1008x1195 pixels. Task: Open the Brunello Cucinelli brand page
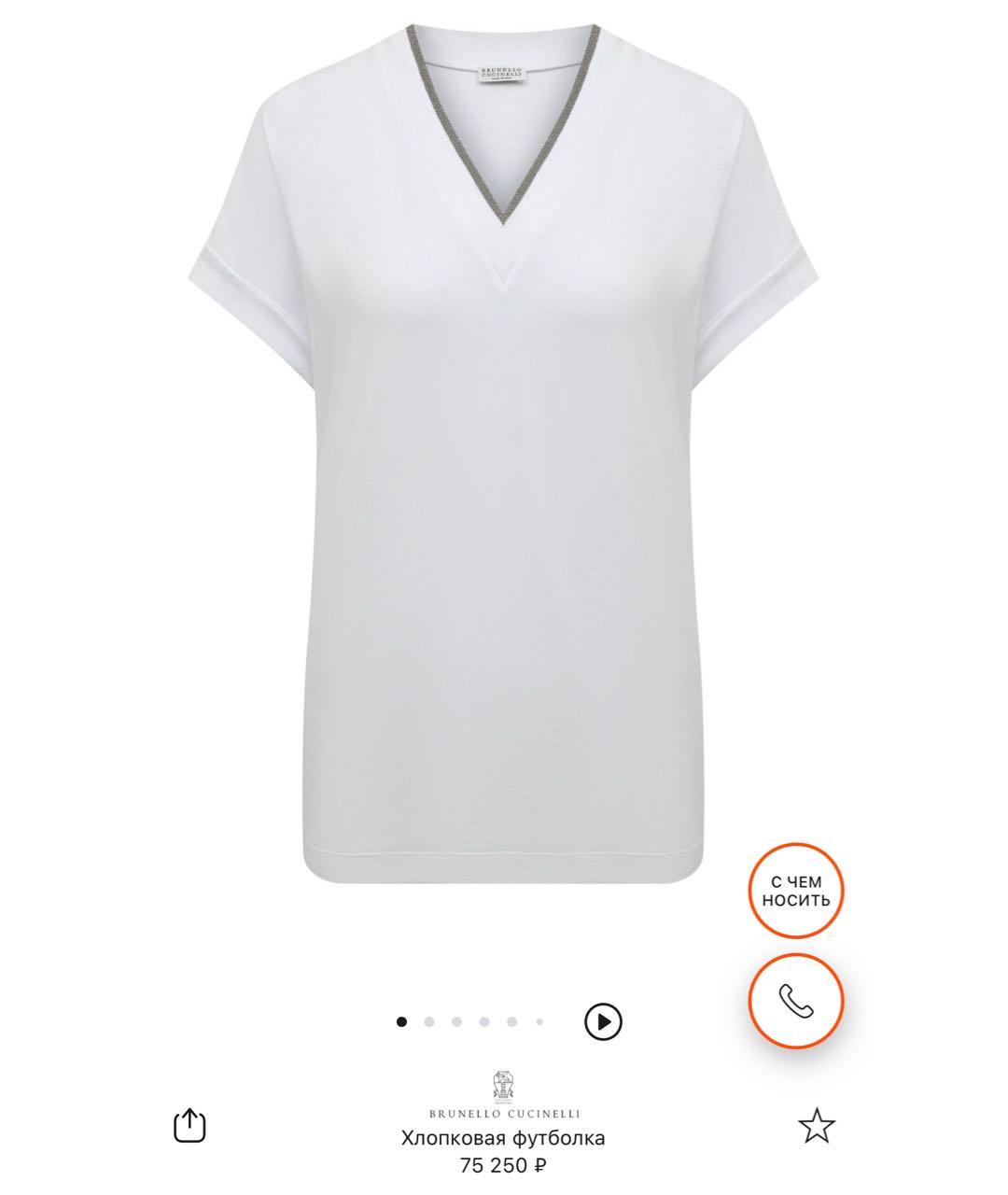504,1096
